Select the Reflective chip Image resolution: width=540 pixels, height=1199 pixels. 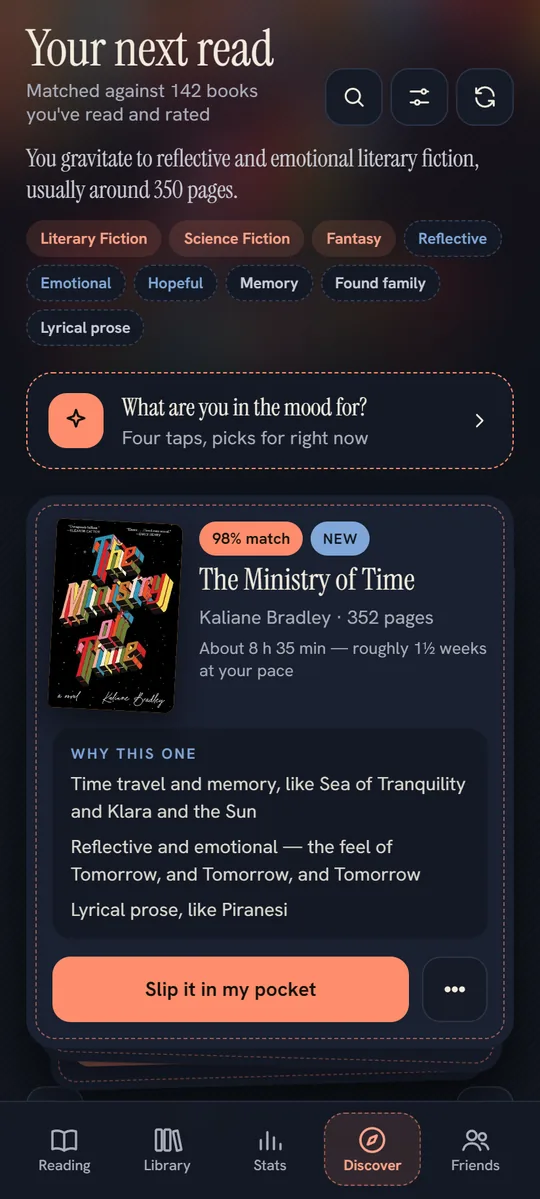pos(453,239)
